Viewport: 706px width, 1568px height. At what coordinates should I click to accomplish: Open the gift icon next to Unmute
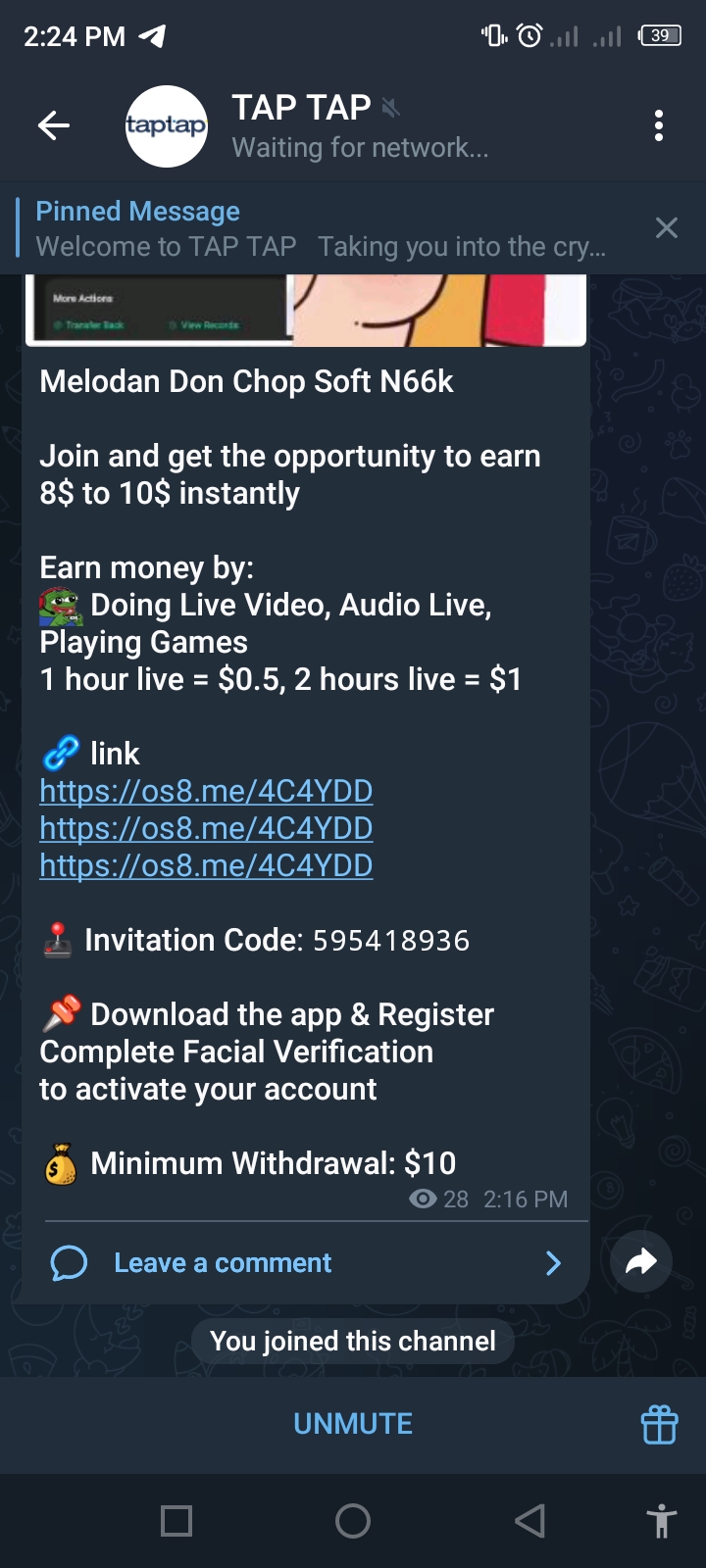coord(659,1425)
